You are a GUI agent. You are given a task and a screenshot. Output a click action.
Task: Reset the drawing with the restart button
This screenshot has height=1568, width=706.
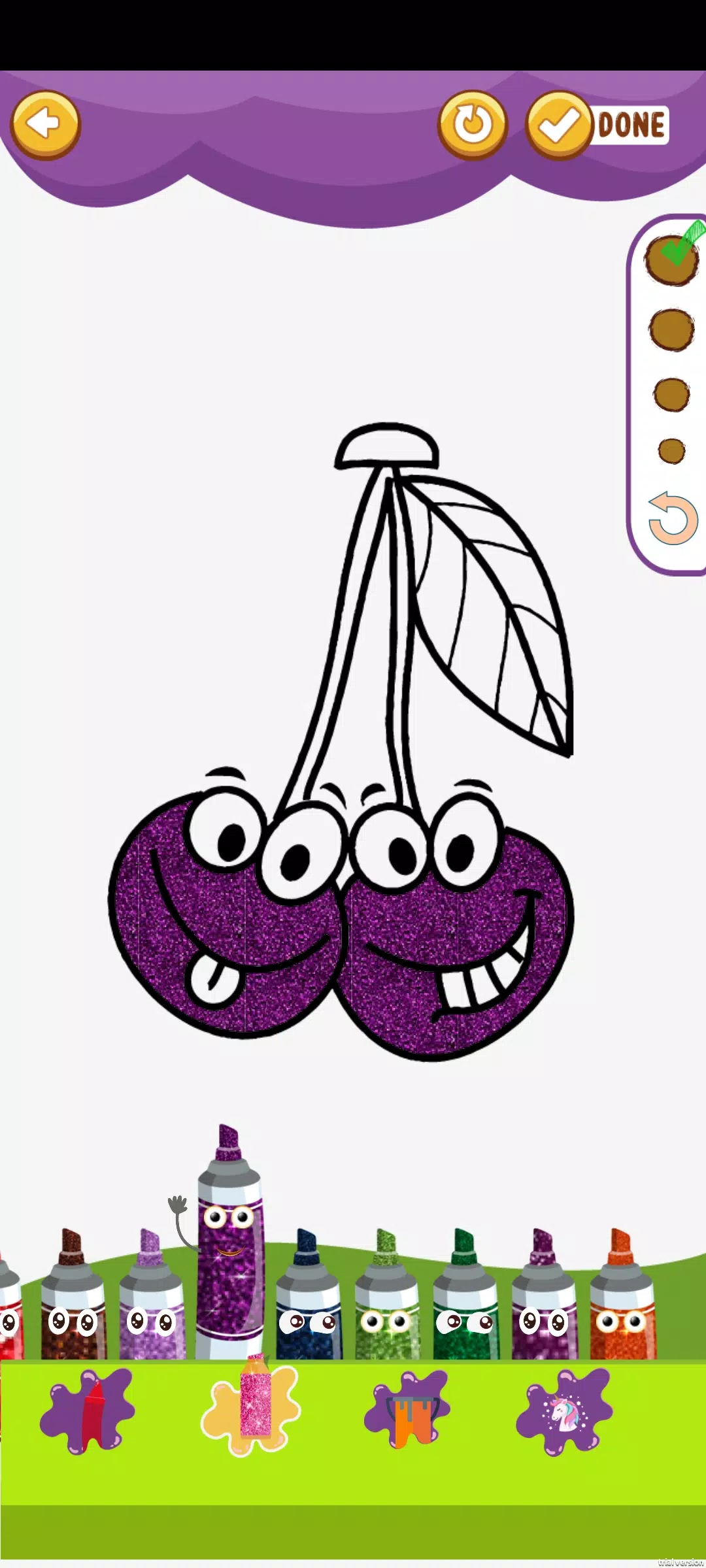[473, 124]
